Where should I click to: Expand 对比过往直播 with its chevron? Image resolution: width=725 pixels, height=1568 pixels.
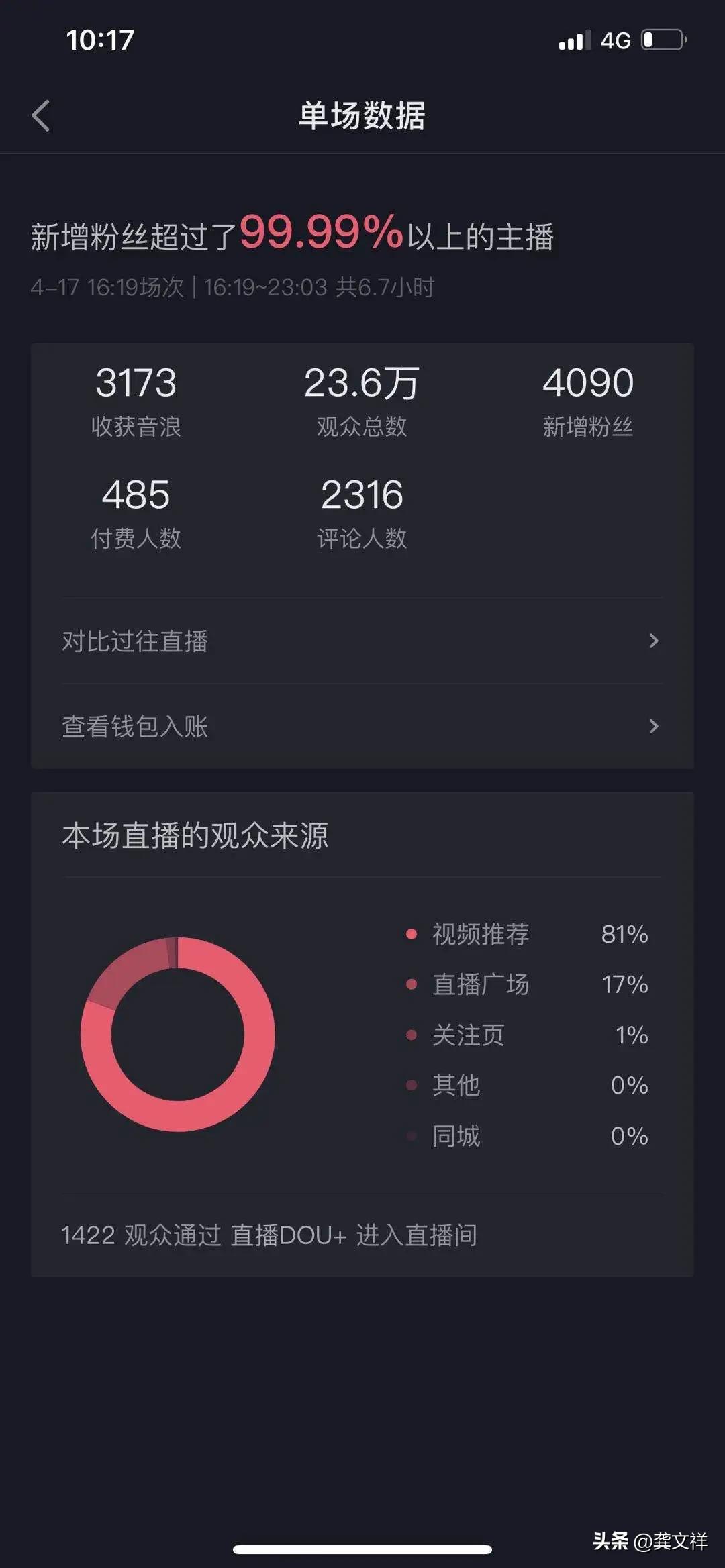tap(652, 641)
